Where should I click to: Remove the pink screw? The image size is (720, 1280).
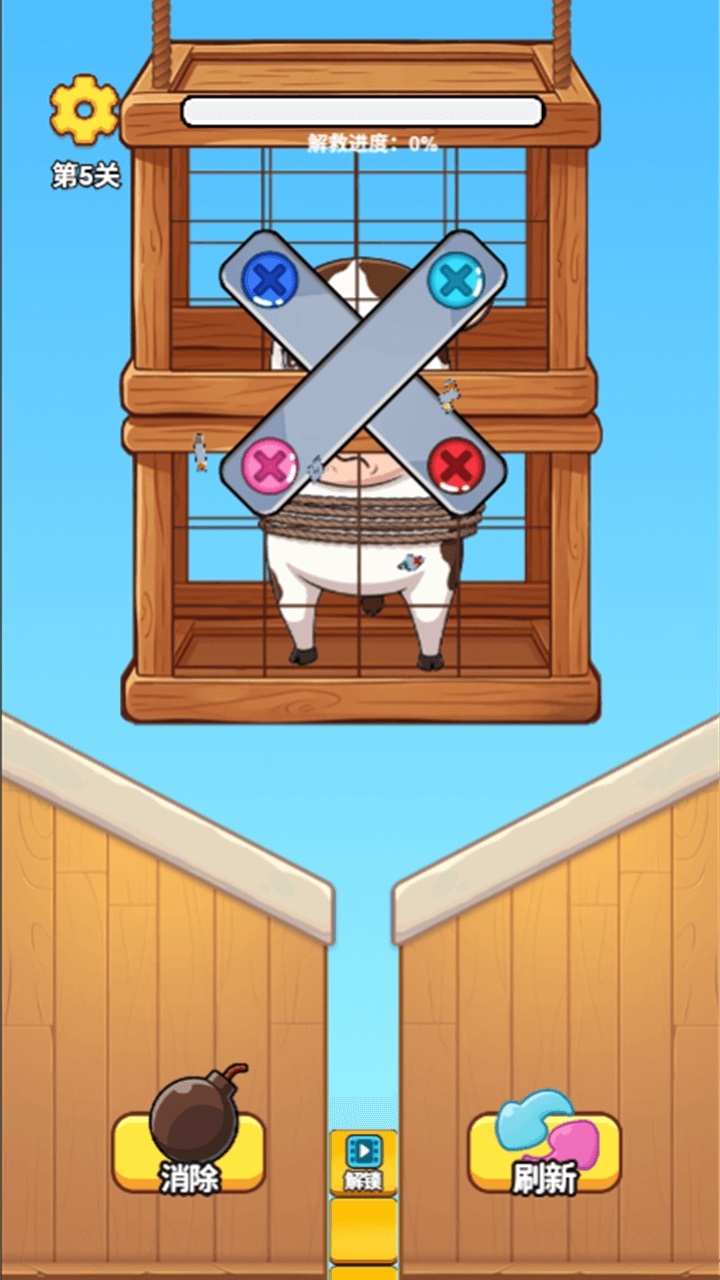(270, 465)
